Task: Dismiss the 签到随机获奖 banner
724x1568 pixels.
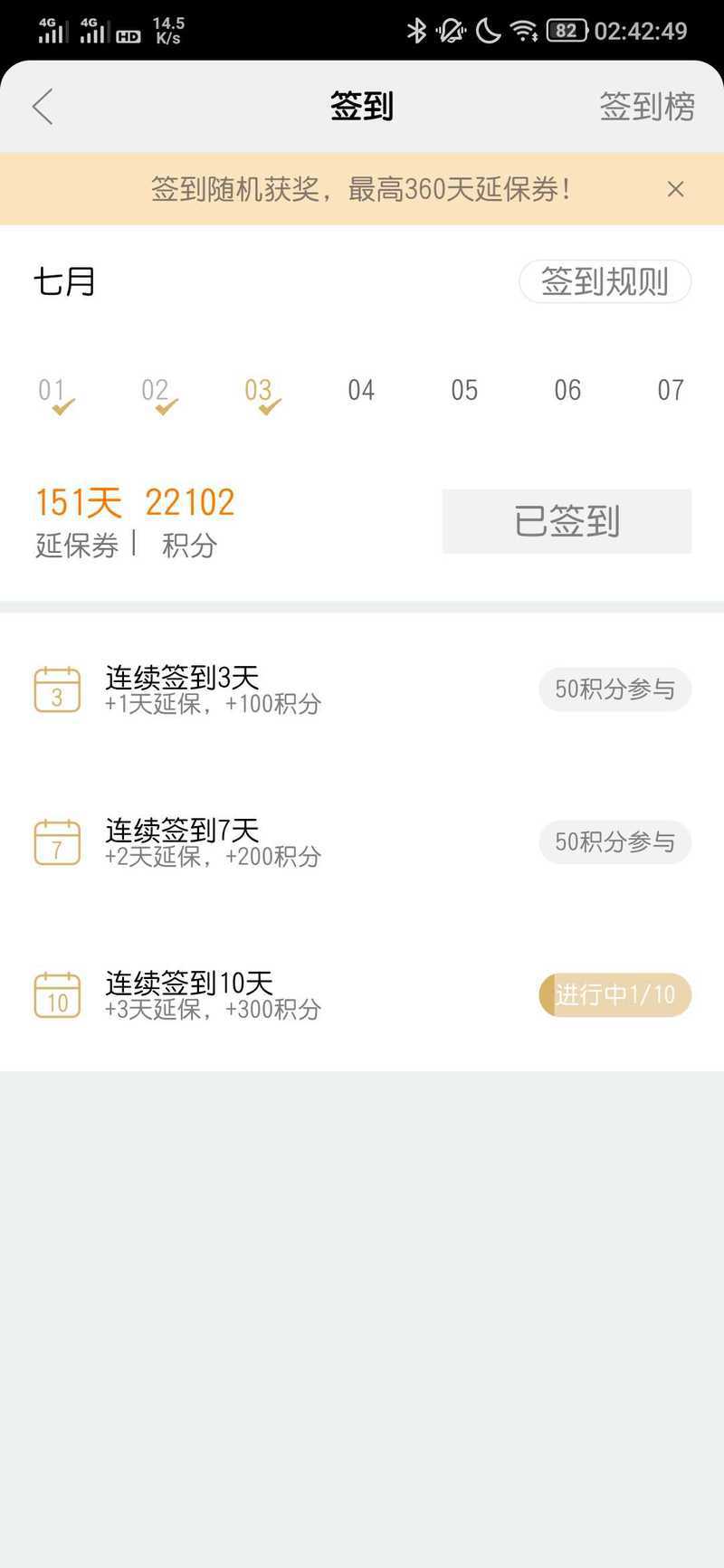Action: 675,189
